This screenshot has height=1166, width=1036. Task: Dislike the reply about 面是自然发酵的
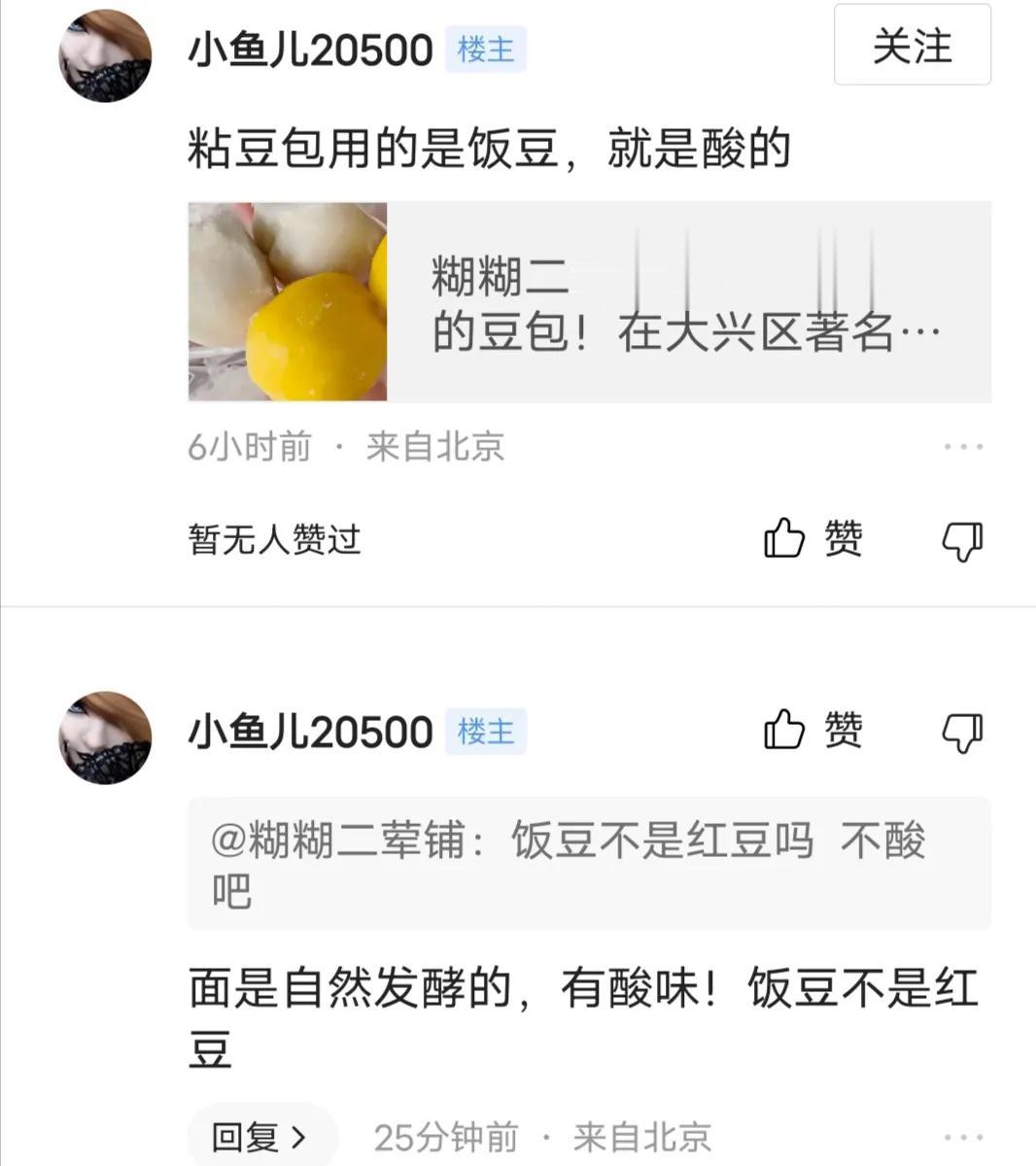click(x=962, y=732)
